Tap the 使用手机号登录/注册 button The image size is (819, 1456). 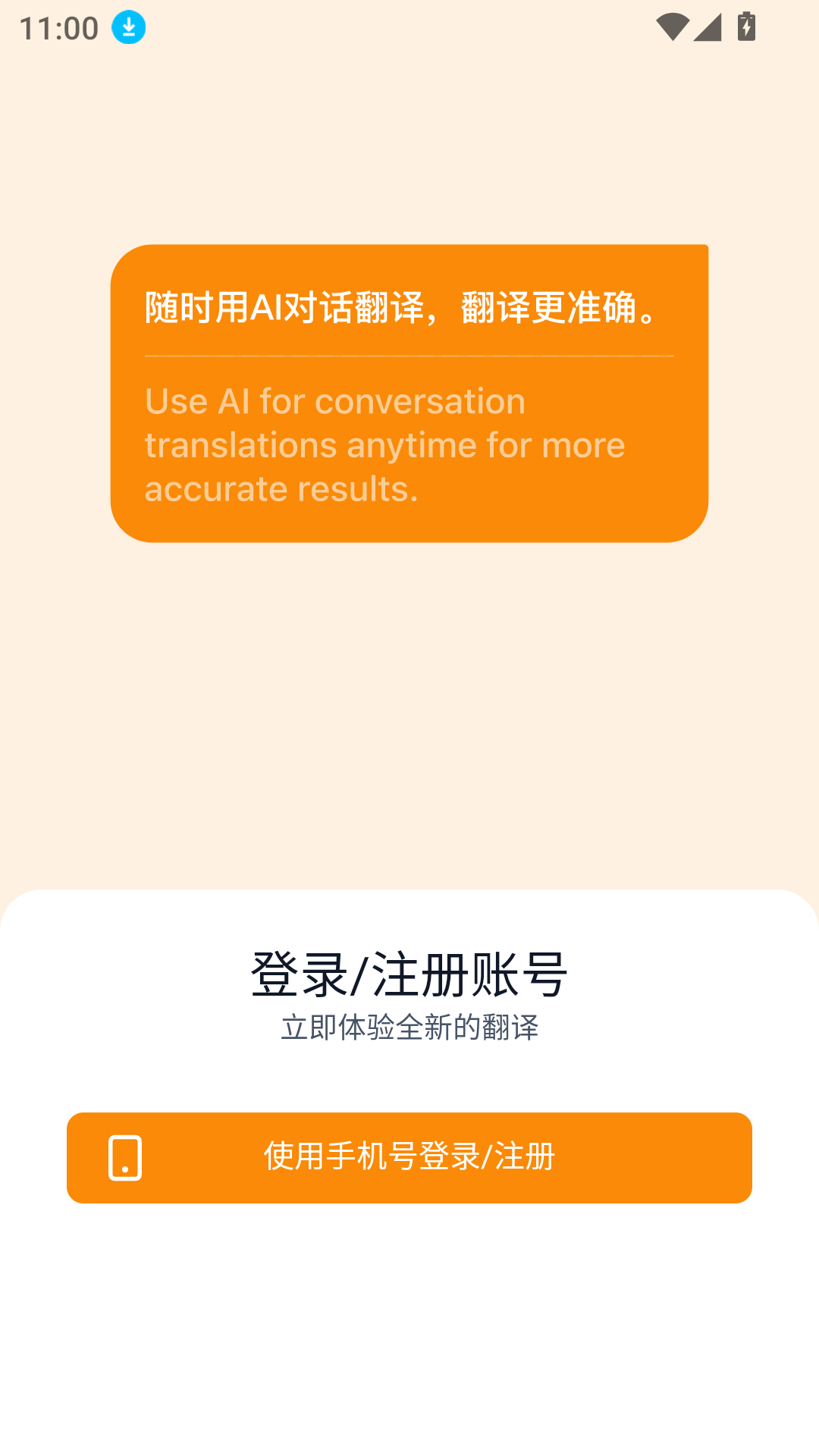coord(409,1158)
